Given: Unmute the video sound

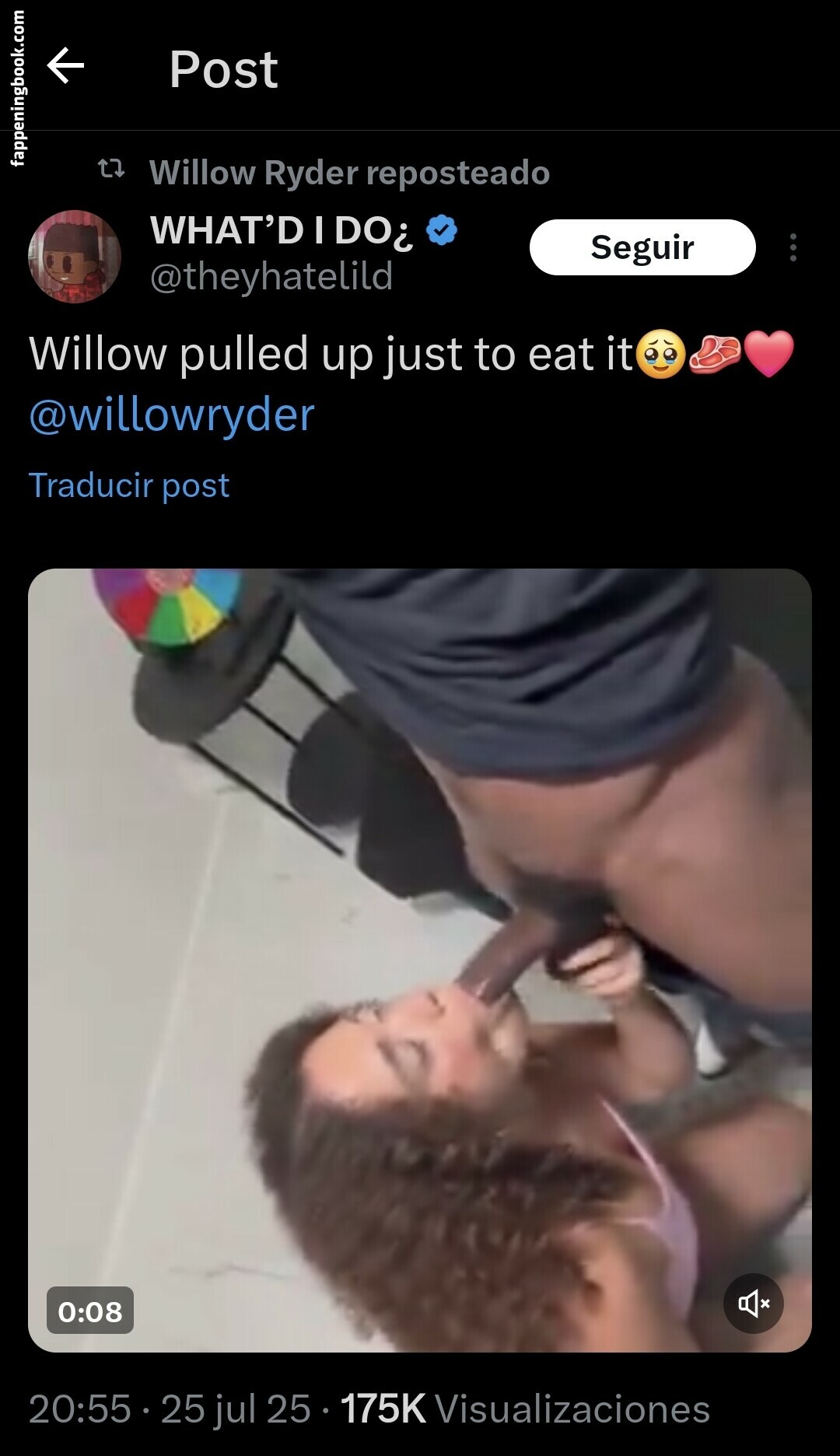Looking at the screenshot, I should [x=753, y=1304].
